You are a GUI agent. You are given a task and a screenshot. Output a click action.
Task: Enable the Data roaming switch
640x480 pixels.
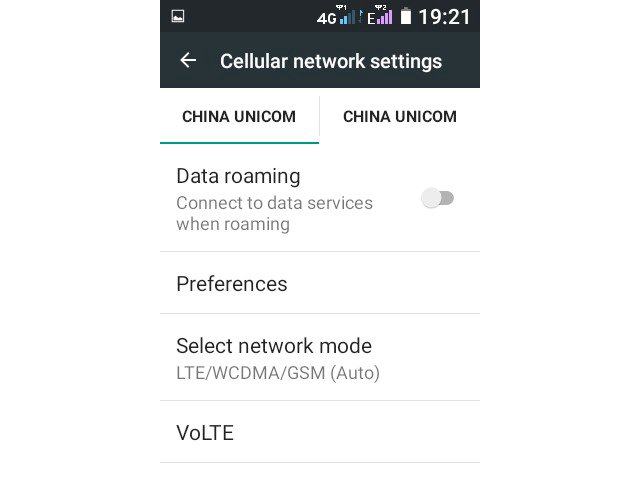pyautogui.click(x=438, y=199)
